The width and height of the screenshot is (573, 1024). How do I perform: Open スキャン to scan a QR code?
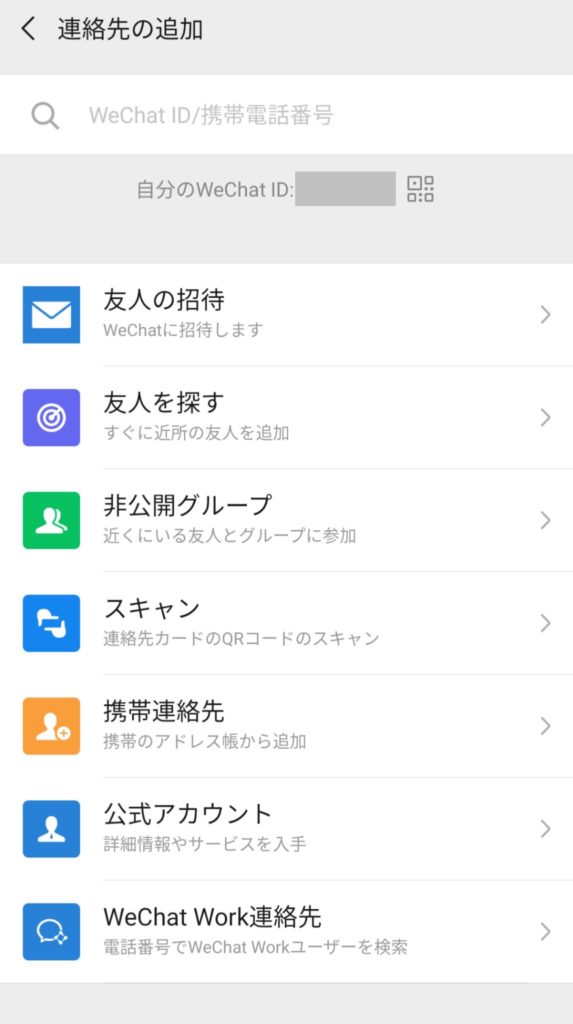coord(286,623)
